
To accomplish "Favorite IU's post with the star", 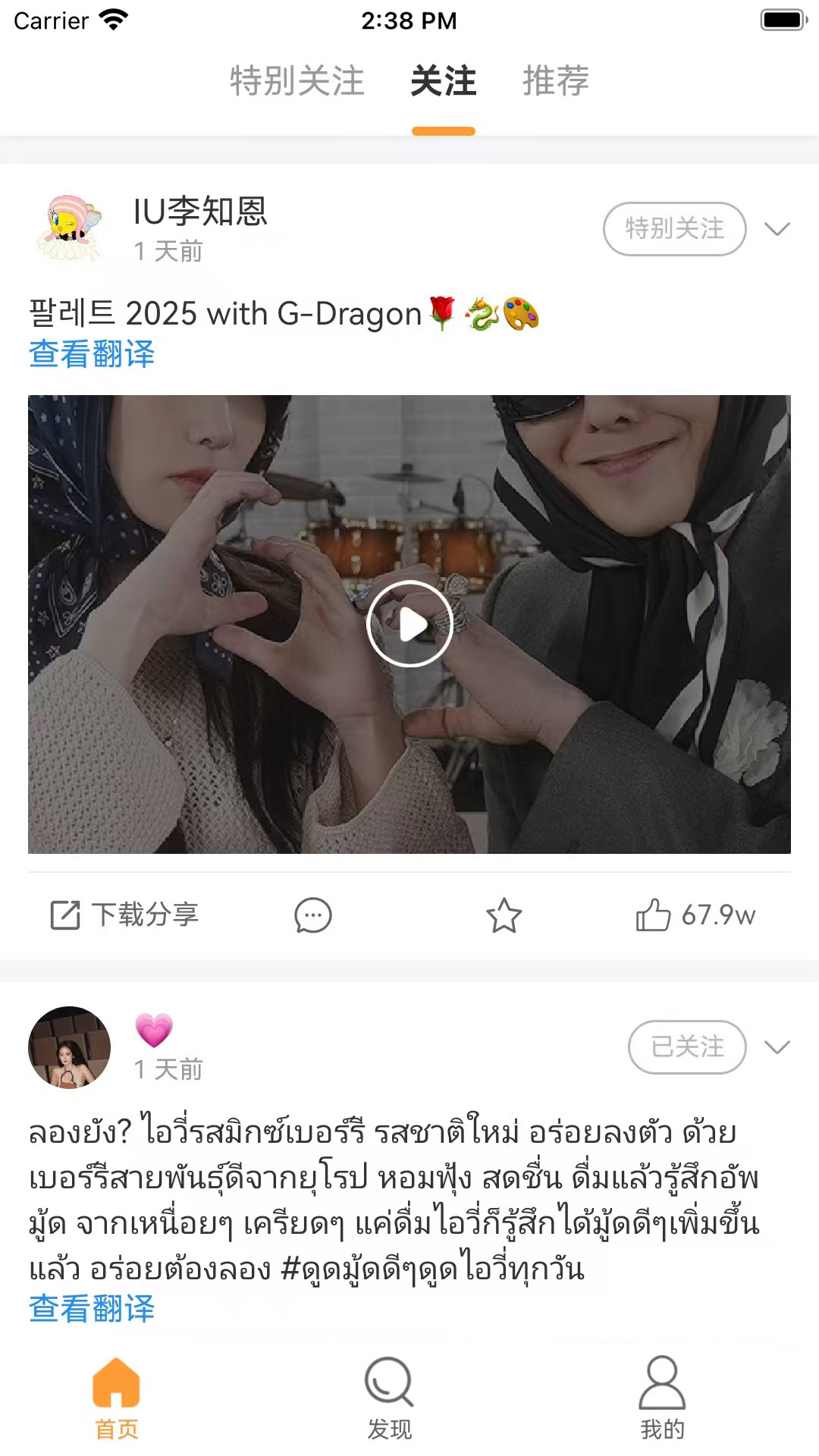I will (x=504, y=915).
